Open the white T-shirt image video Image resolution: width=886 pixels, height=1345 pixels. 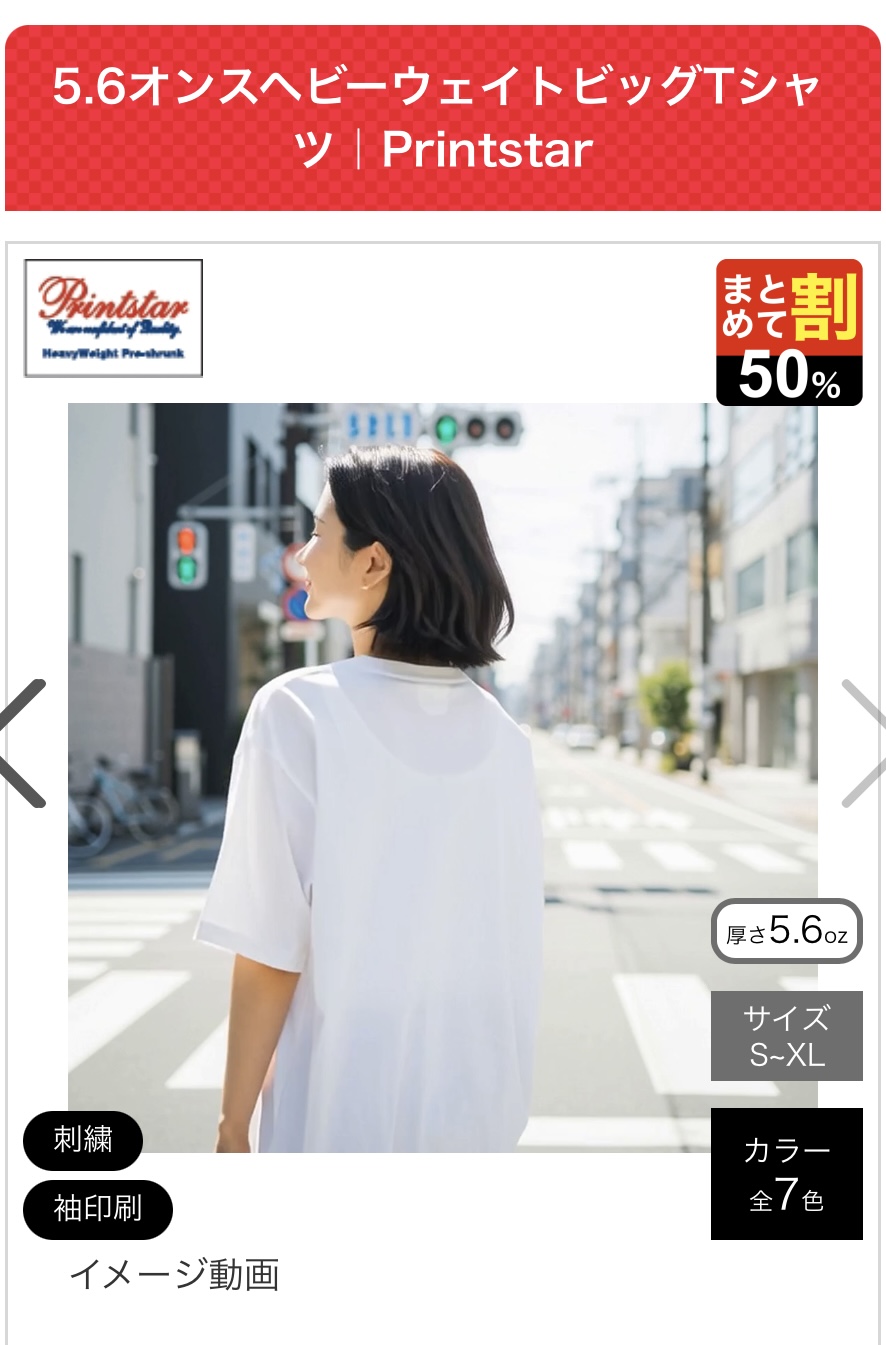(x=442, y=777)
